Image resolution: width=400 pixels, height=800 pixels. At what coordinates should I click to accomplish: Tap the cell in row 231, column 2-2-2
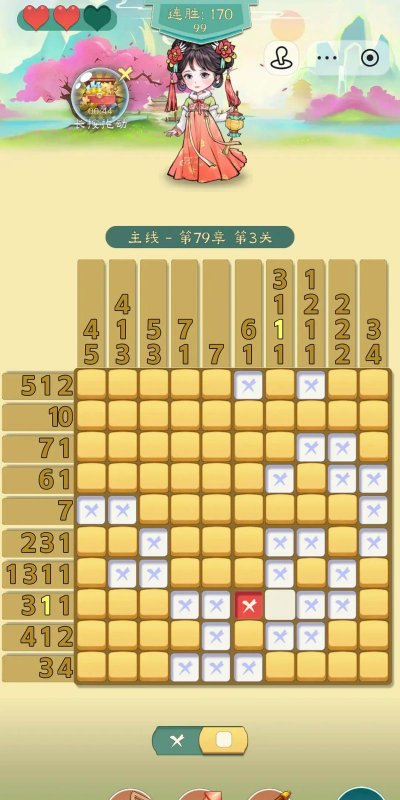point(342,542)
